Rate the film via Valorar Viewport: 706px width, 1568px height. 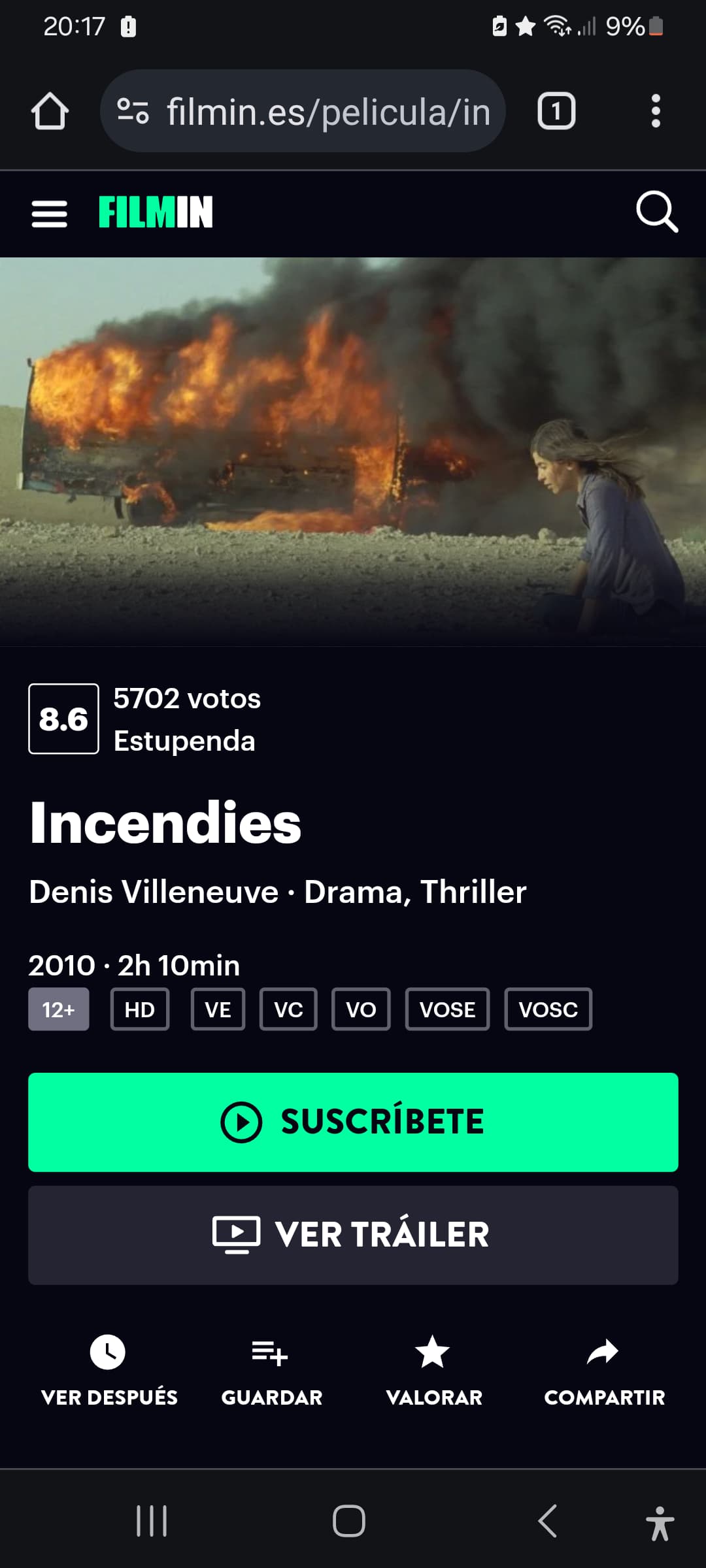[x=433, y=1369]
